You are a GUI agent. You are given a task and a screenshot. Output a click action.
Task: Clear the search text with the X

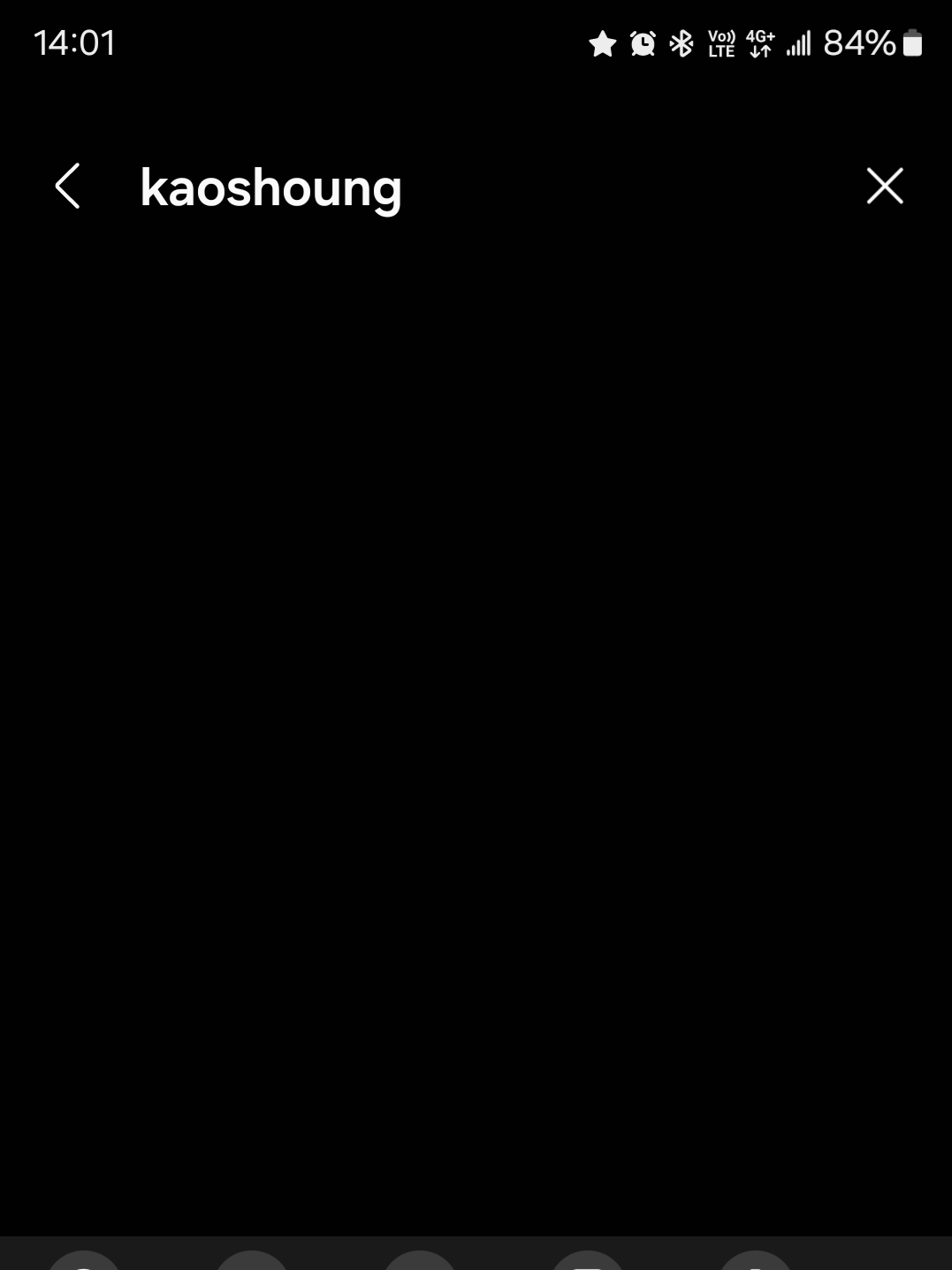click(885, 187)
